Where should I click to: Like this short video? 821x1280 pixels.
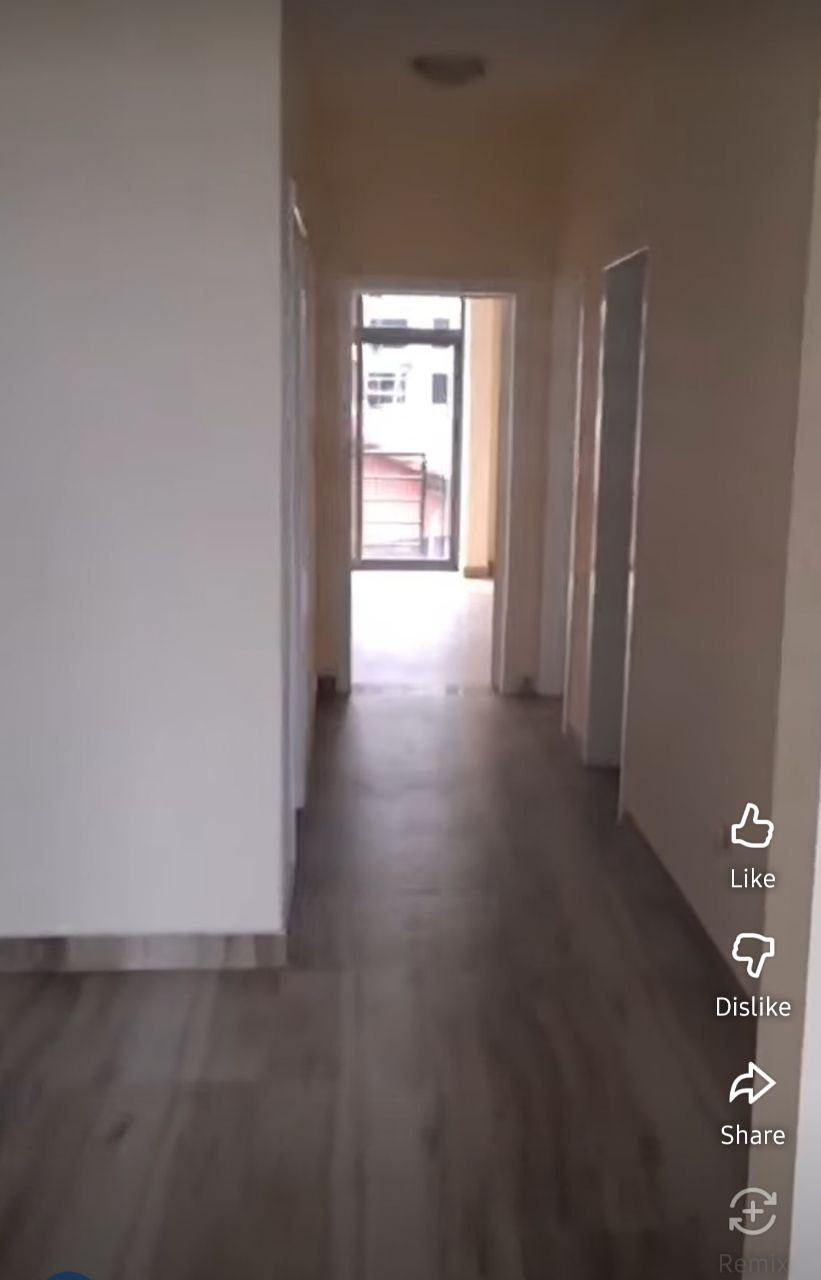[752, 827]
